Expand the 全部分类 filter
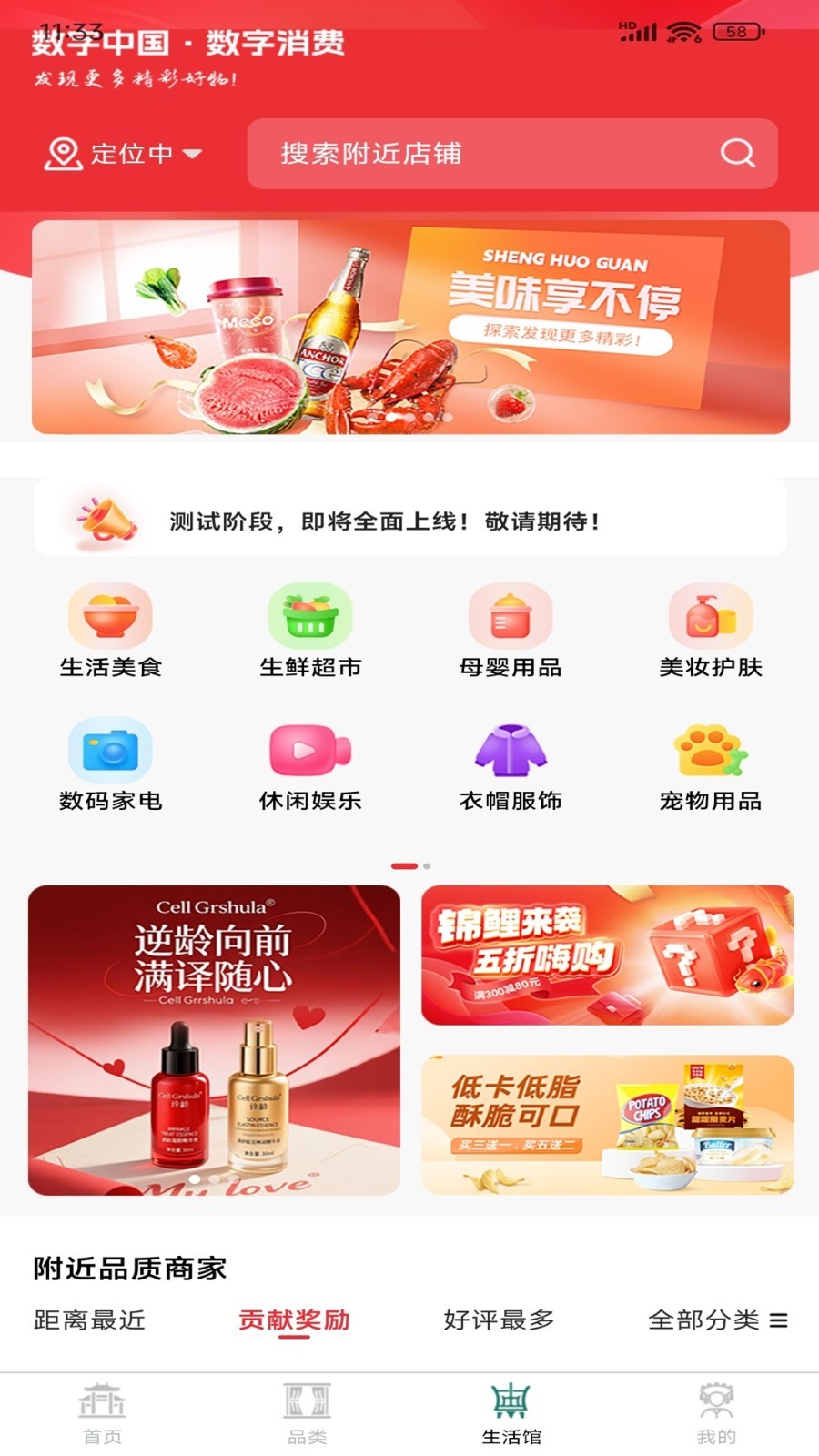Image resolution: width=819 pixels, height=1456 pixels. (x=717, y=1319)
